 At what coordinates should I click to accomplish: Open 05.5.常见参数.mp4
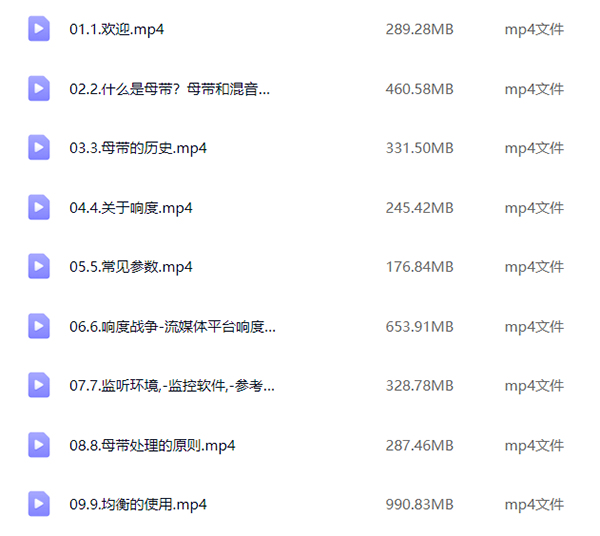[x=131, y=267]
